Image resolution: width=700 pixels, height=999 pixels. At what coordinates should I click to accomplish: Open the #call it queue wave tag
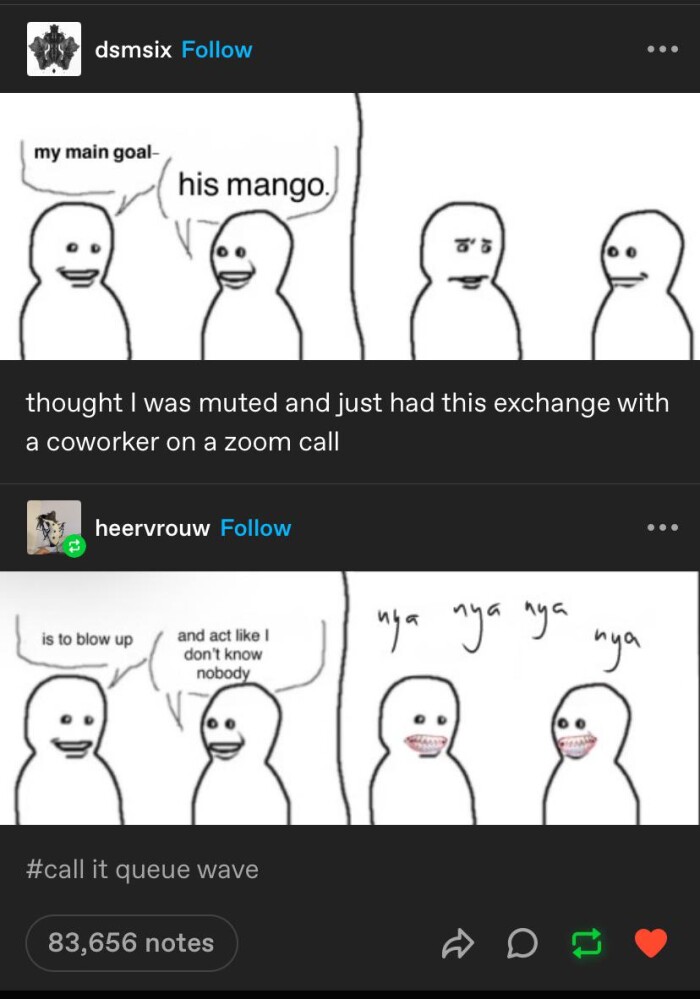click(141, 870)
